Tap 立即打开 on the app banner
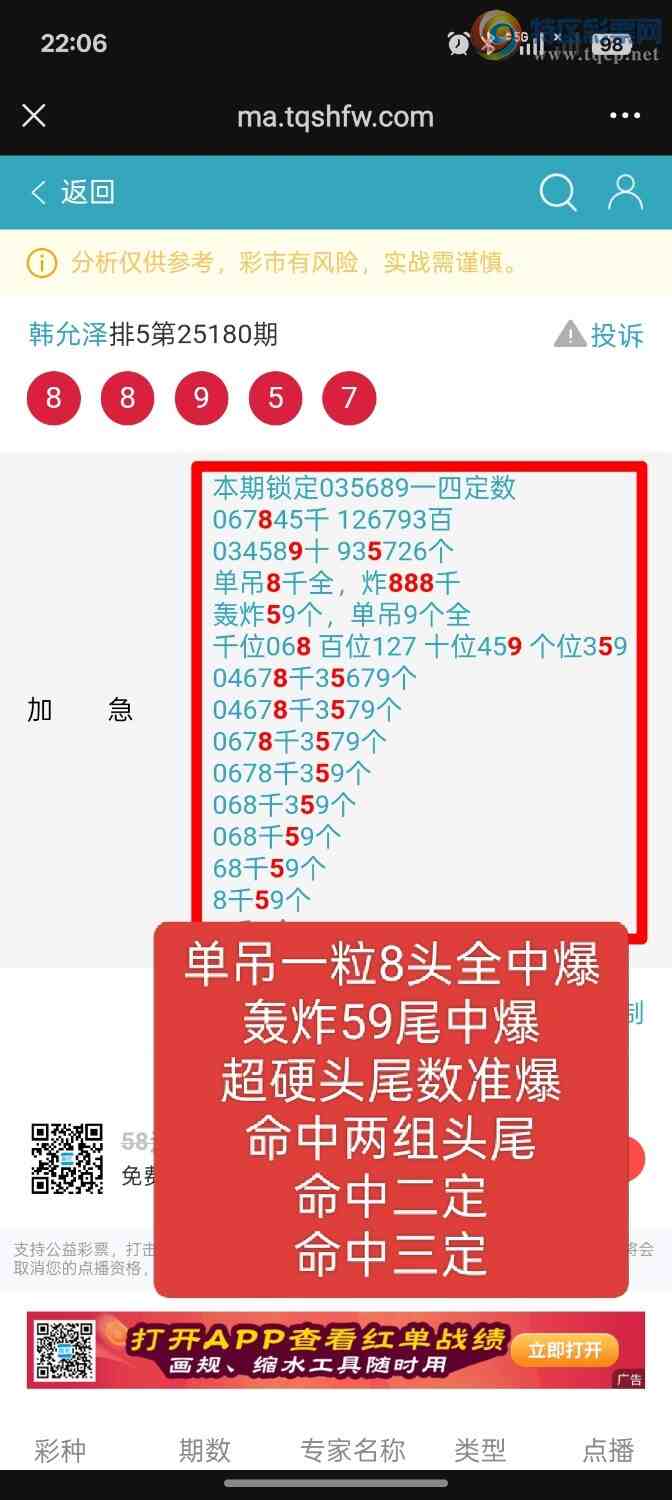Image resolution: width=672 pixels, height=1500 pixels. [565, 1351]
